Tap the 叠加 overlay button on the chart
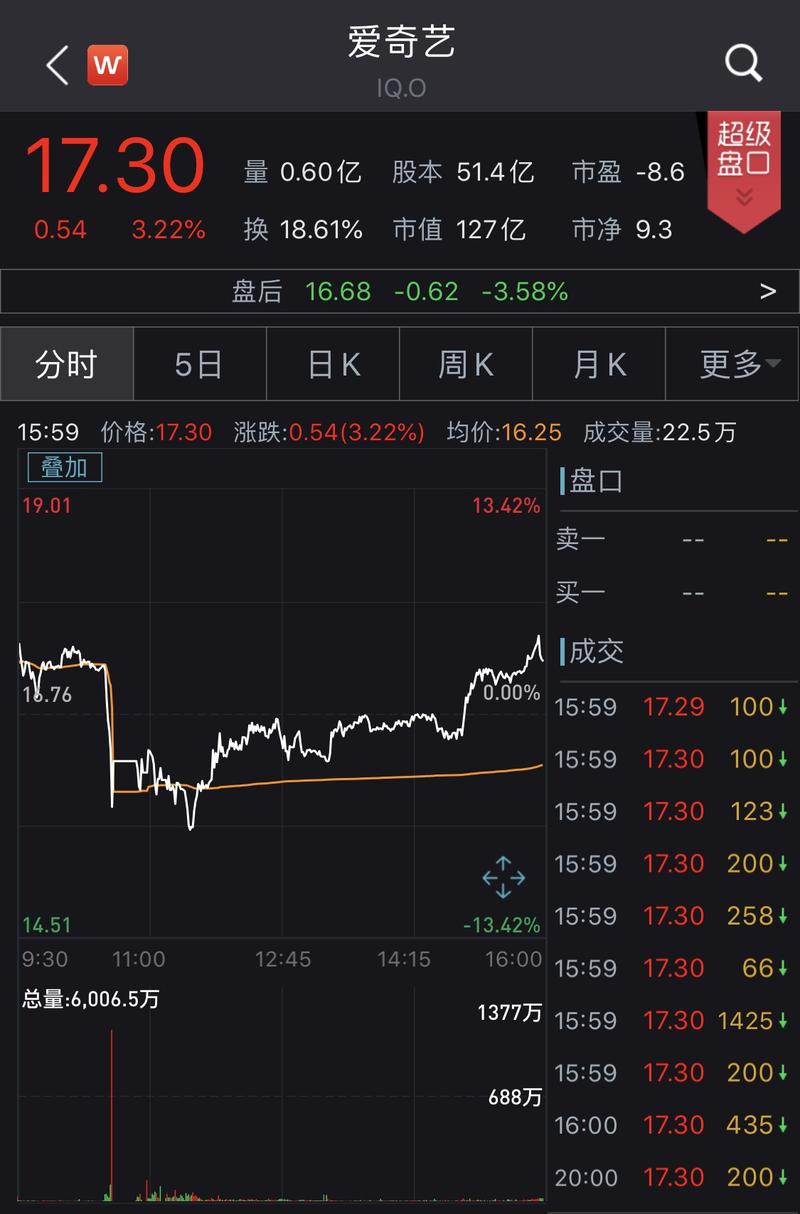800x1214 pixels. pos(65,467)
